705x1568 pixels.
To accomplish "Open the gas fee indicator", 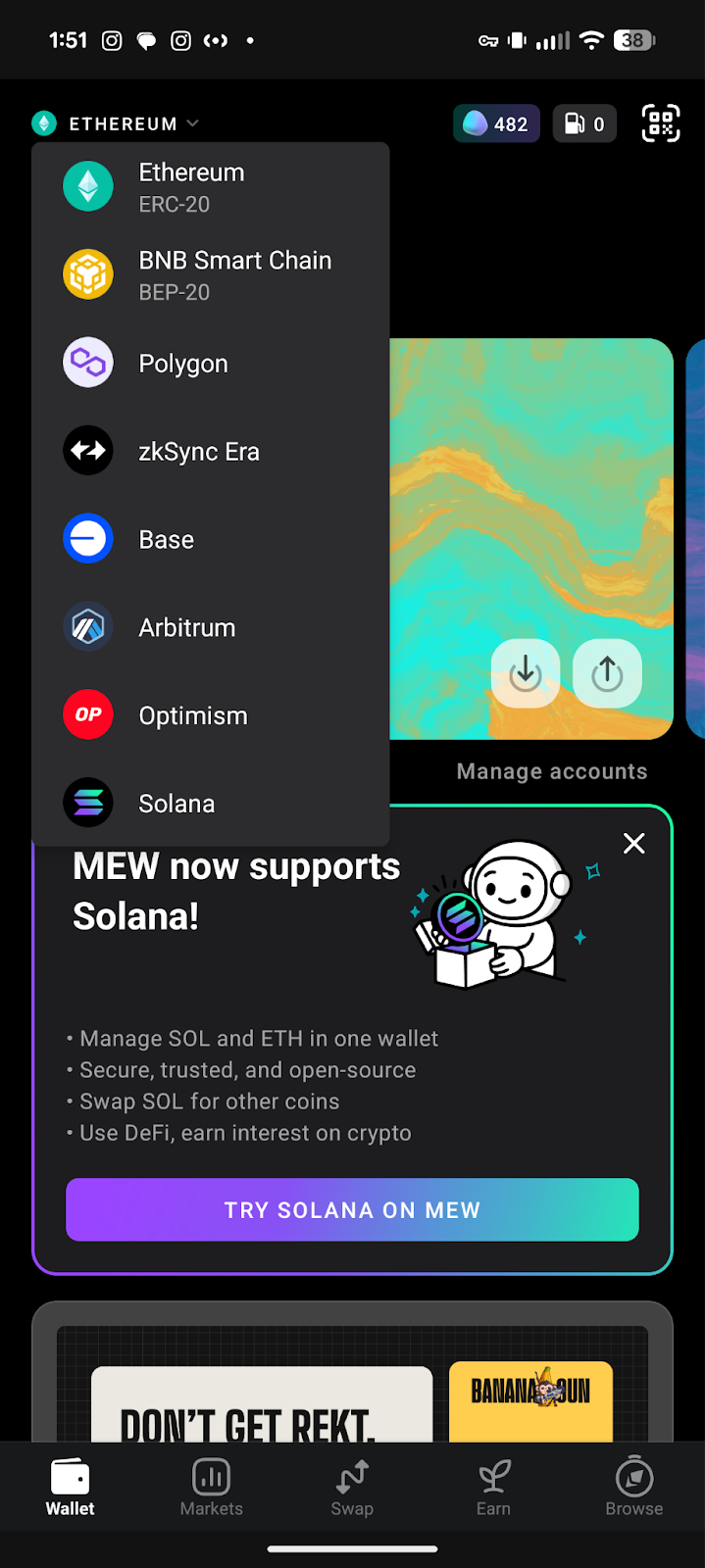I will coord(584,124).
